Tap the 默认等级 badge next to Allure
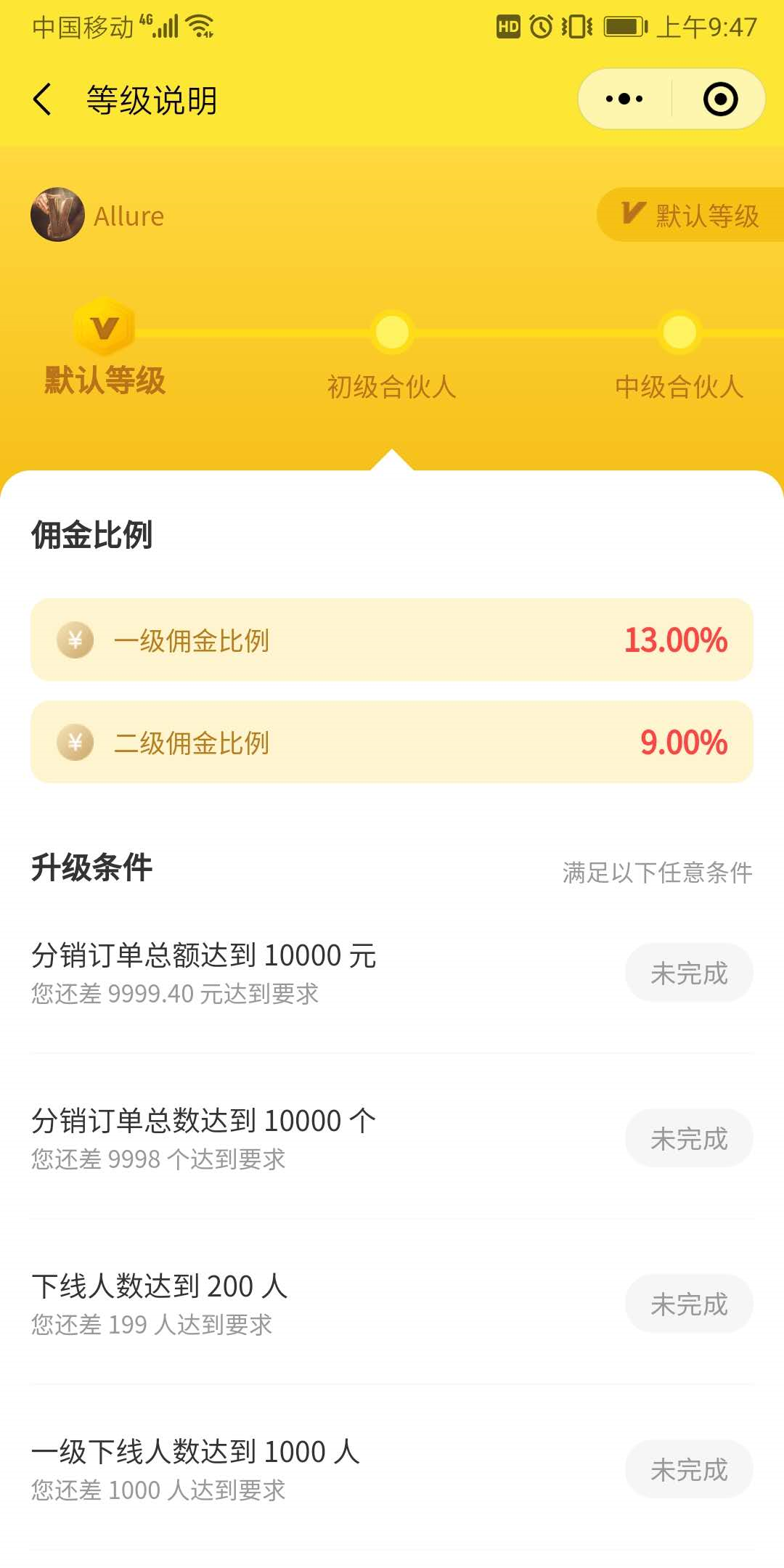 [x=690, y=215]
